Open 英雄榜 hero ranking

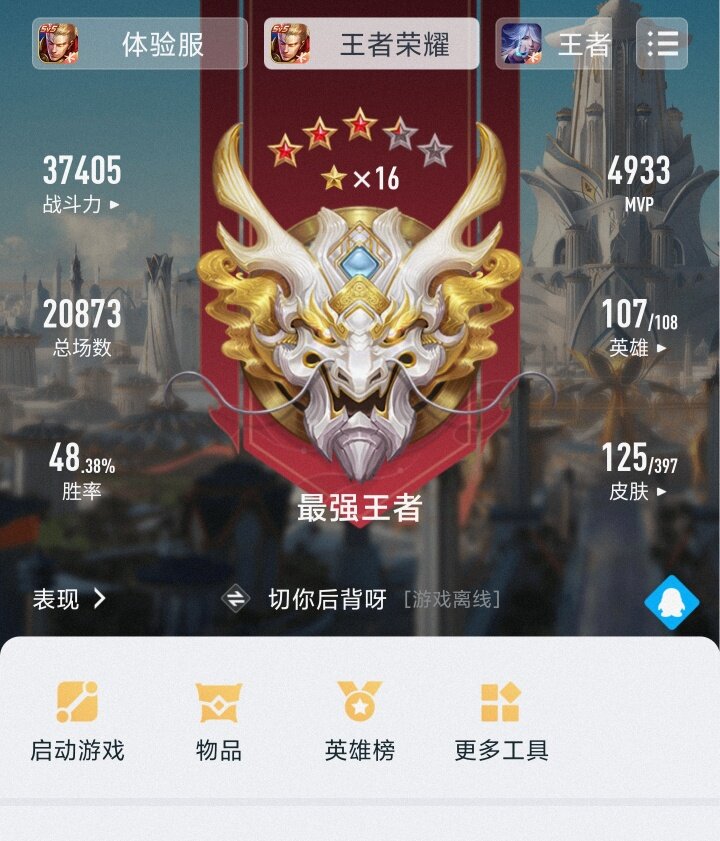point(359,721)
